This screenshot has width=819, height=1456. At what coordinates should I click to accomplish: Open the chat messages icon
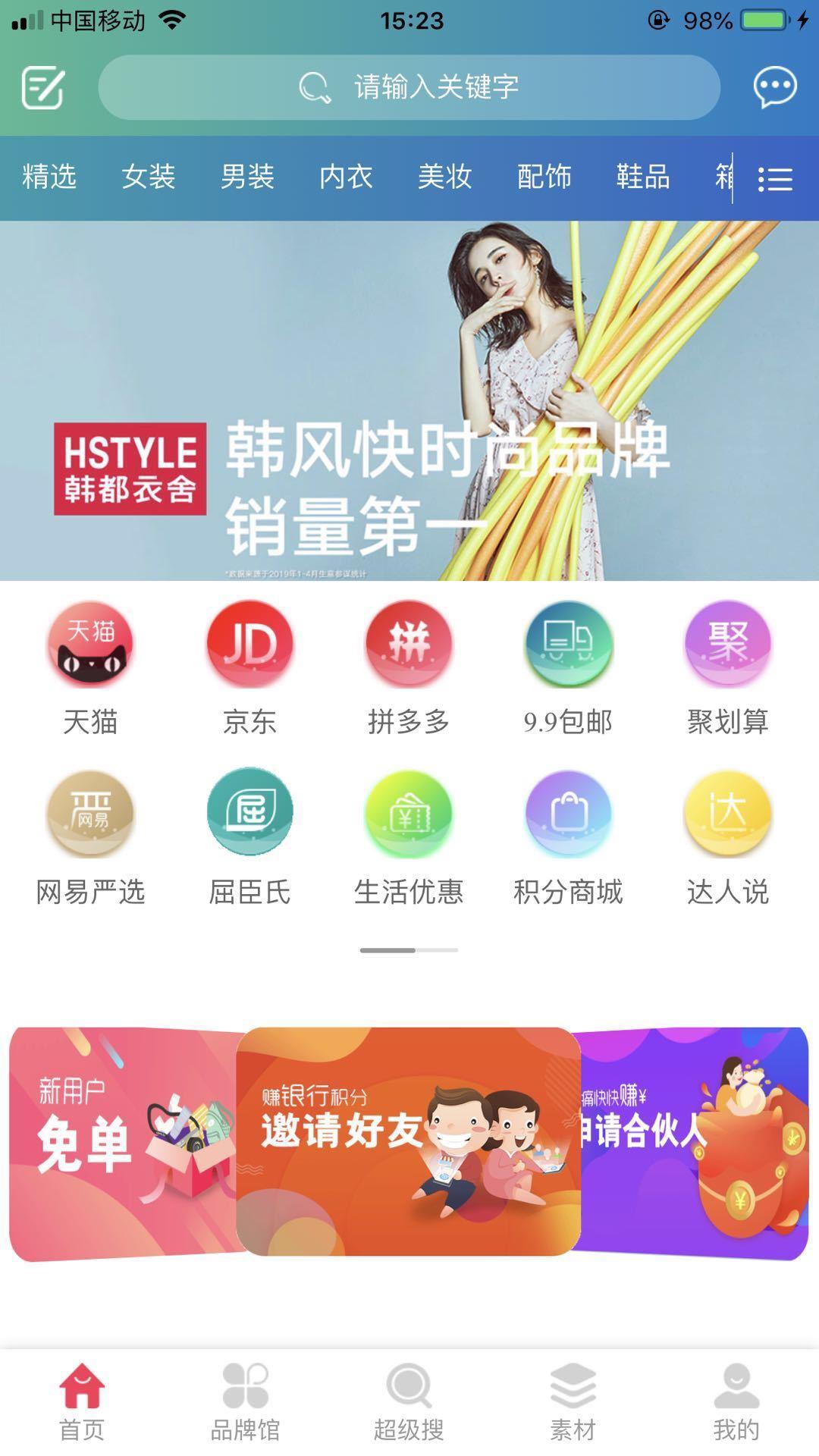pos(775,87)
